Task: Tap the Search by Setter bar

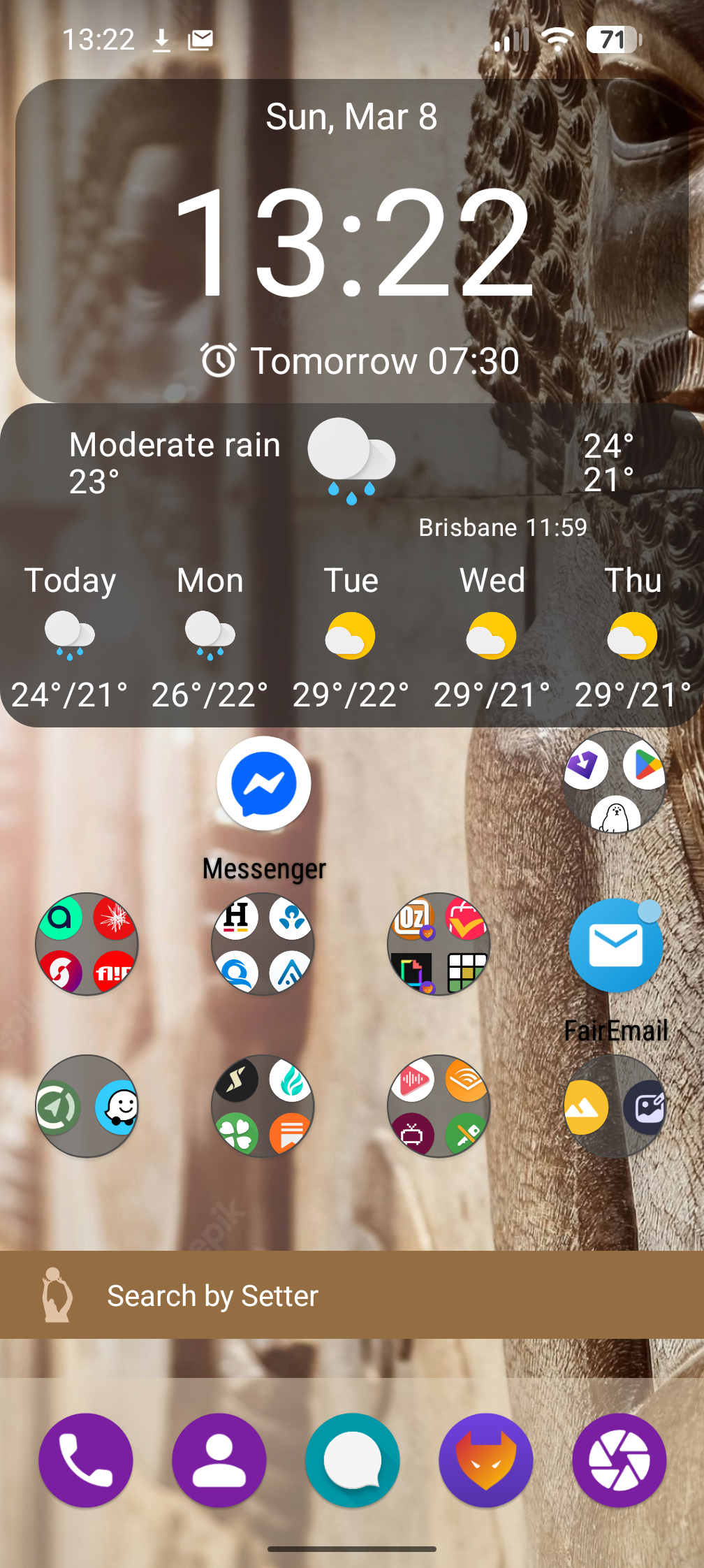Action: (x=352, y=1295)
